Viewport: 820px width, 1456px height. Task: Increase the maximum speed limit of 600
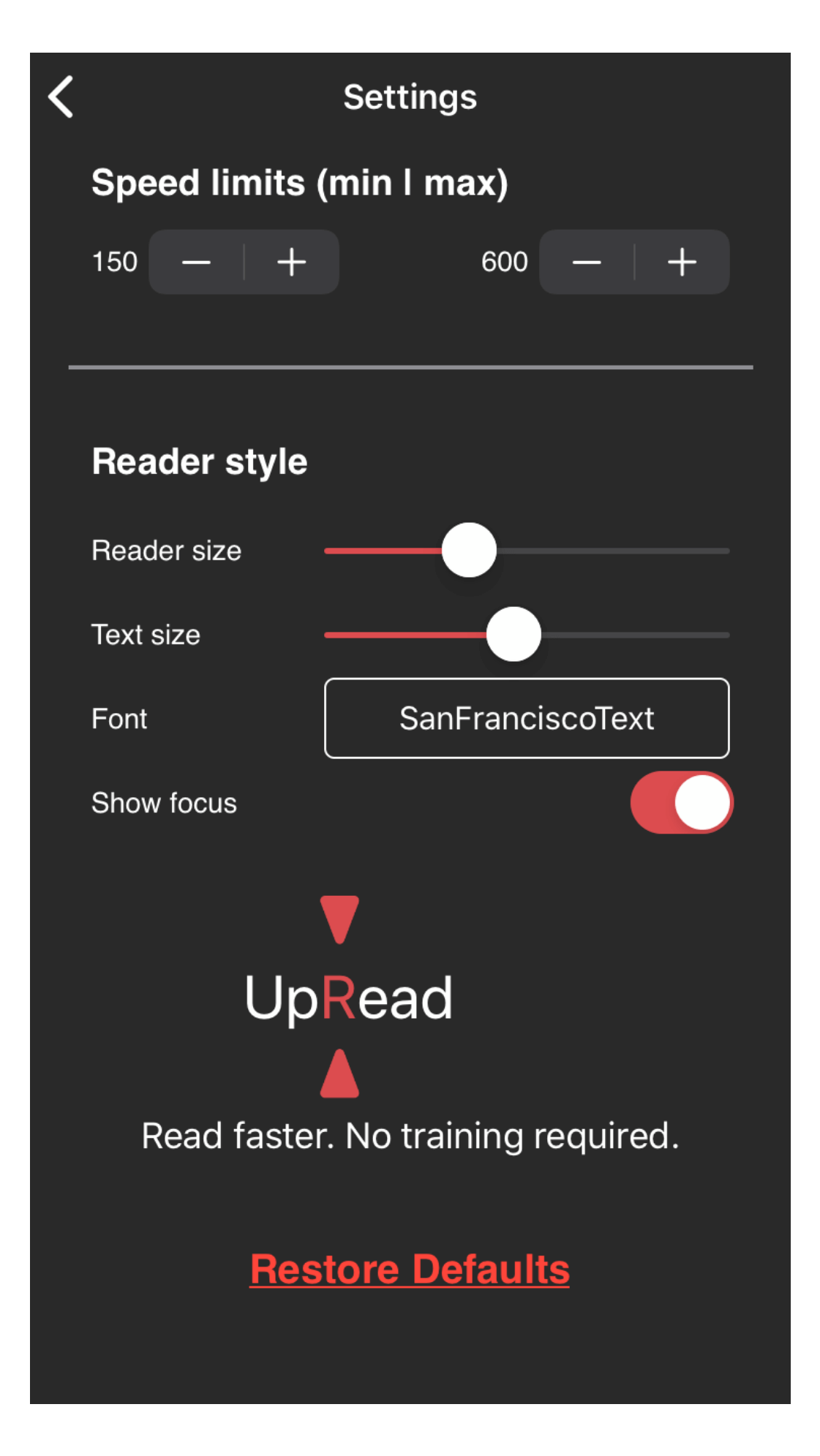pos(682,262)
